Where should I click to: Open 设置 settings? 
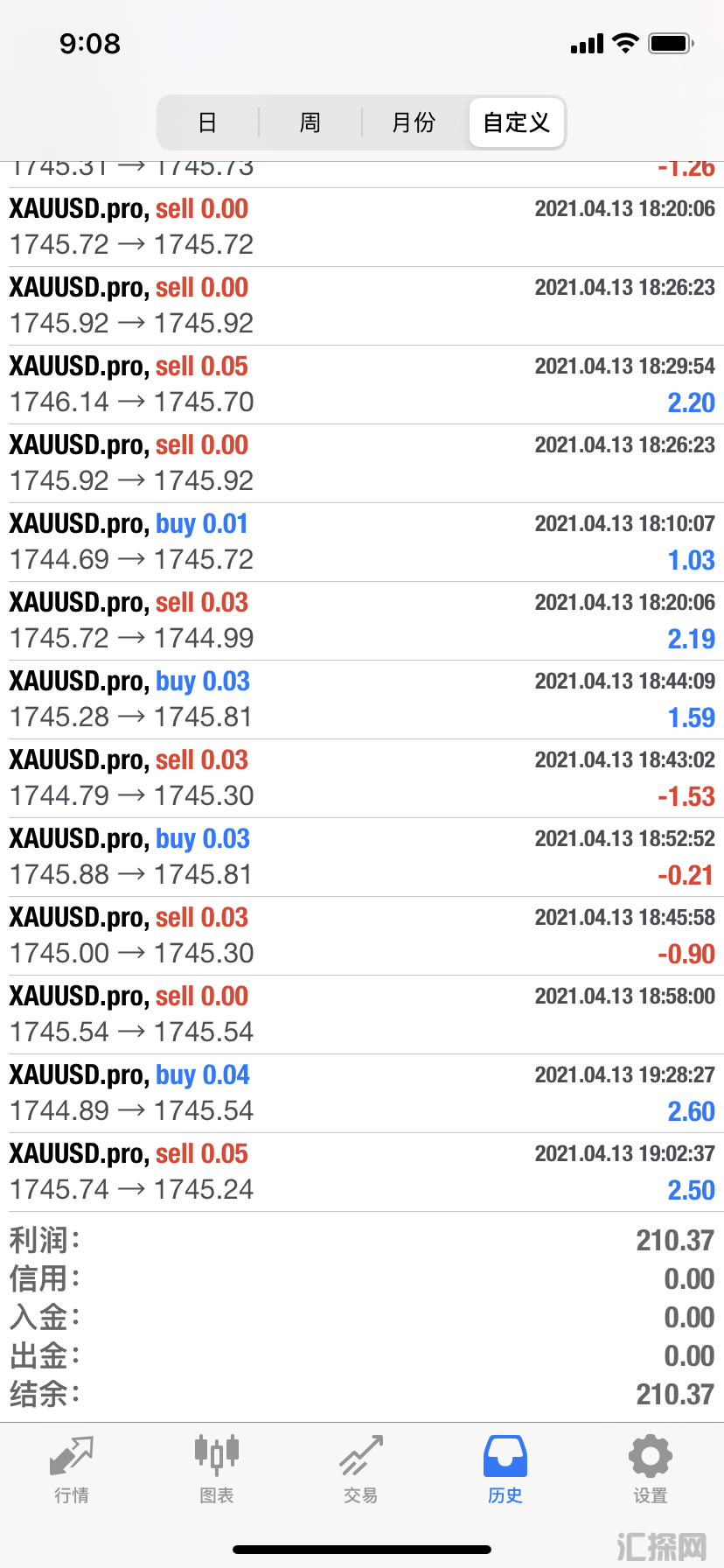point(651,1470)
